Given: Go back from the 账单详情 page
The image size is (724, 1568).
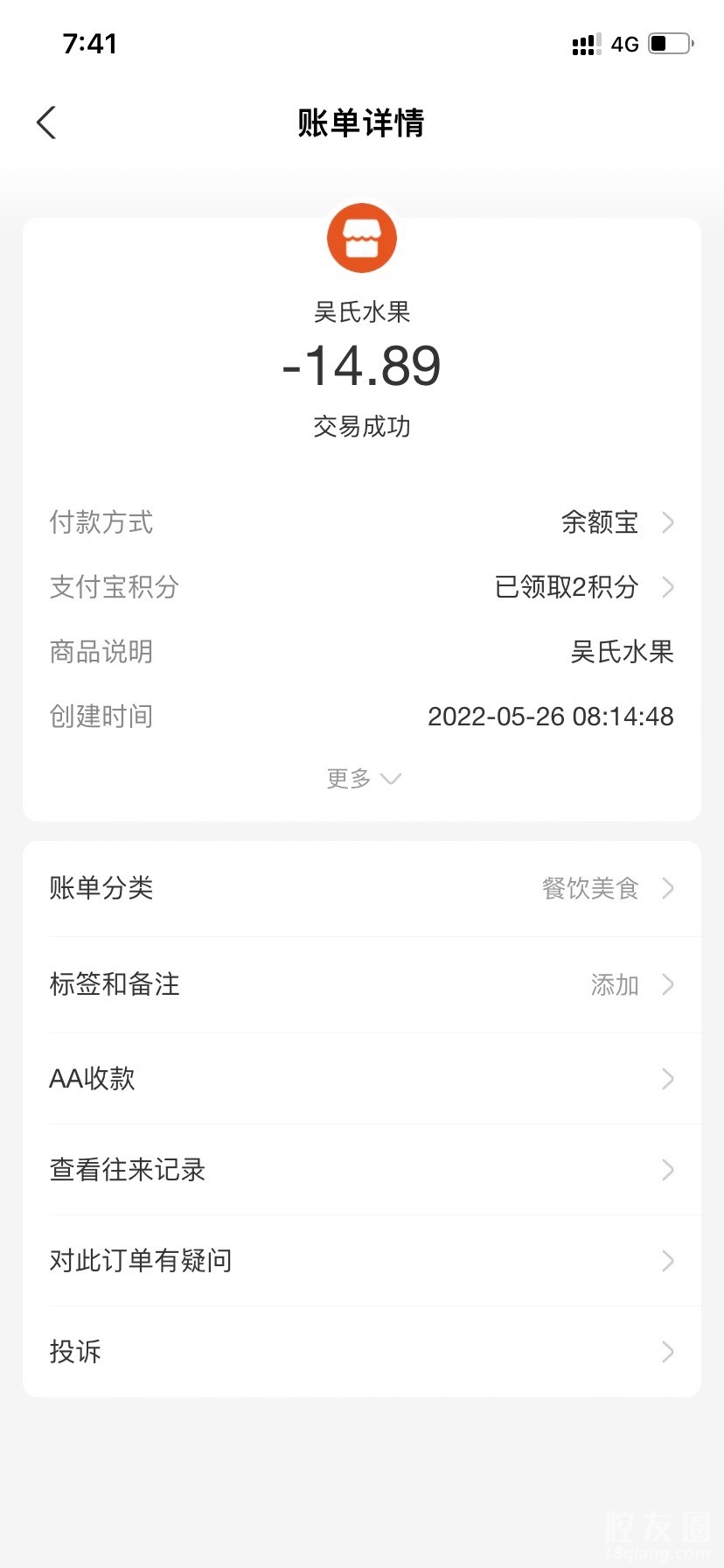Looking at the screenshot, I should [47, 122].
